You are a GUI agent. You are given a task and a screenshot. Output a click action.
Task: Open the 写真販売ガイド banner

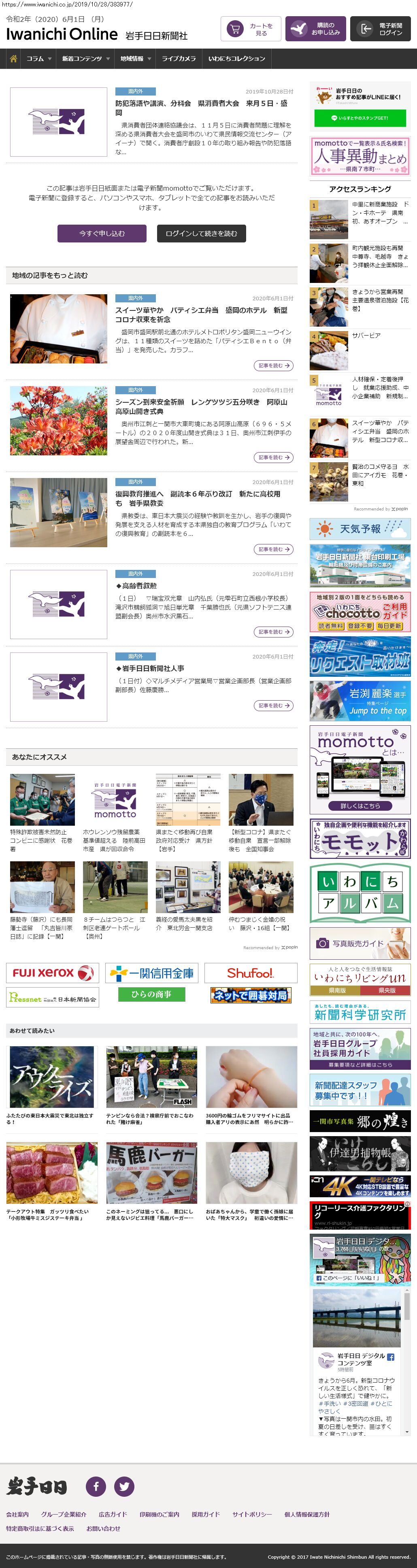[360, 943]
